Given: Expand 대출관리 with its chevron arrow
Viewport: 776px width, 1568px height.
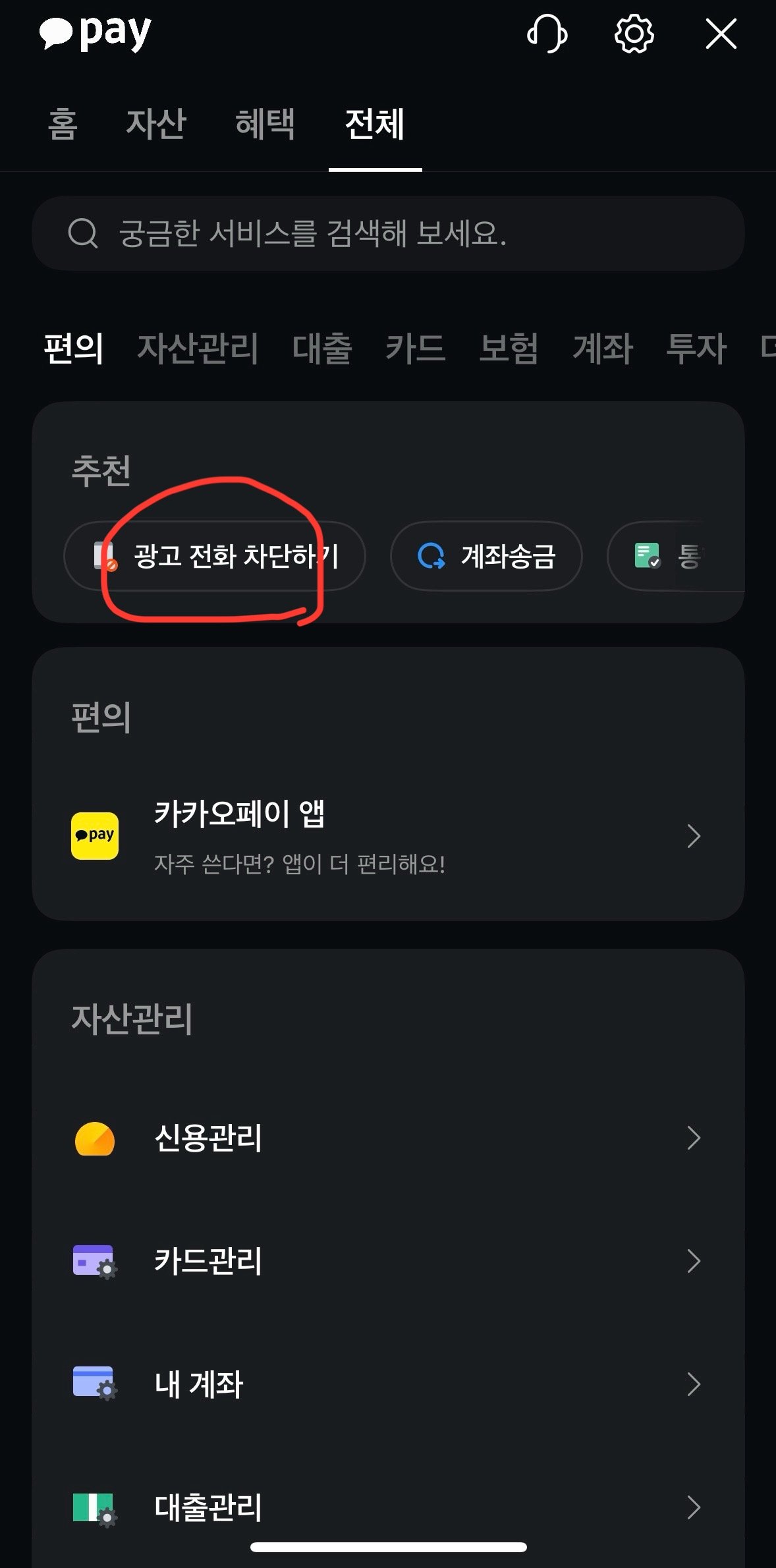Looking at the screenshot, I should [694, 1508].
